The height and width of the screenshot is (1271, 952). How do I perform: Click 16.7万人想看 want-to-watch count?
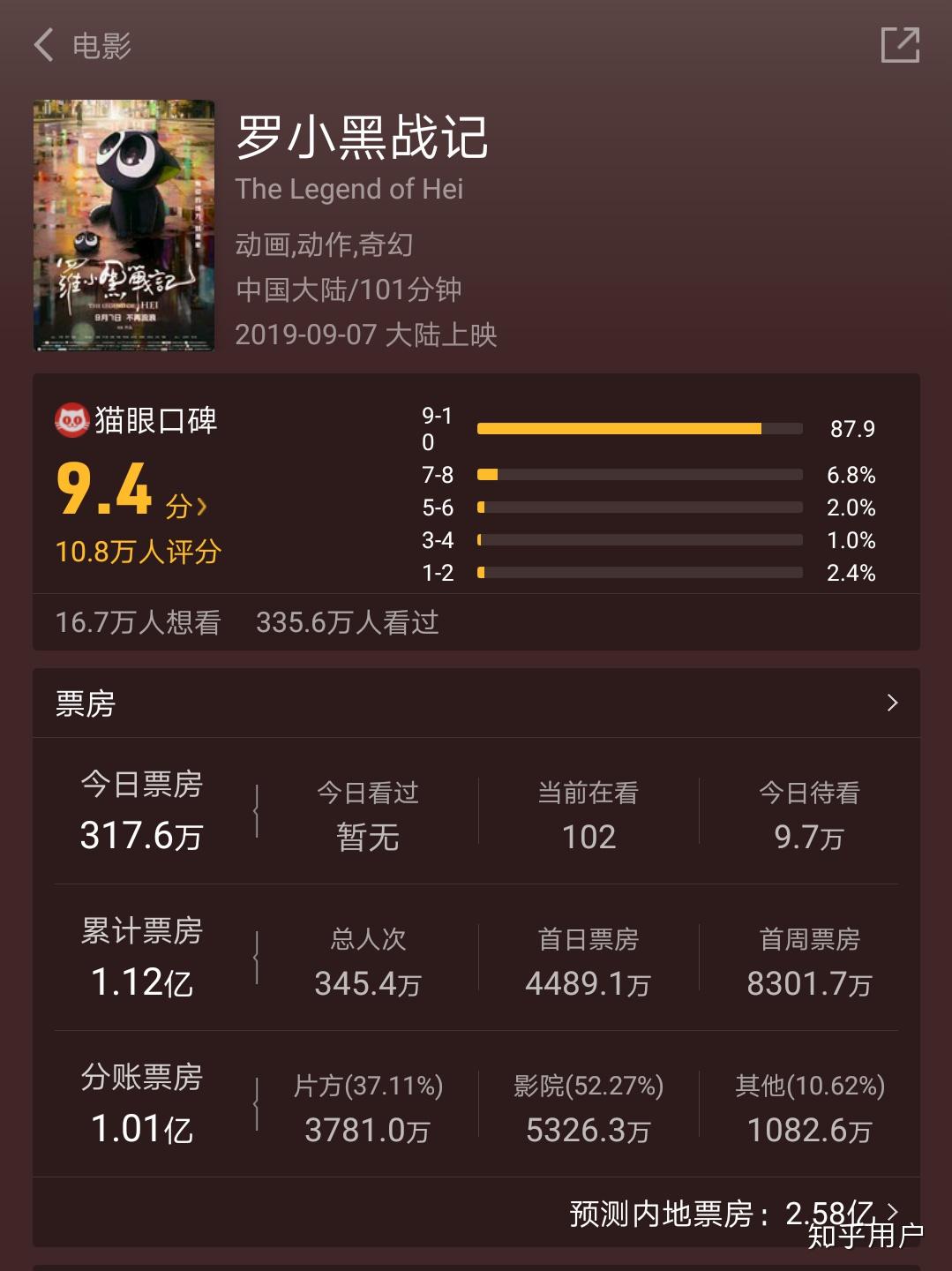[x=135, y=622]
